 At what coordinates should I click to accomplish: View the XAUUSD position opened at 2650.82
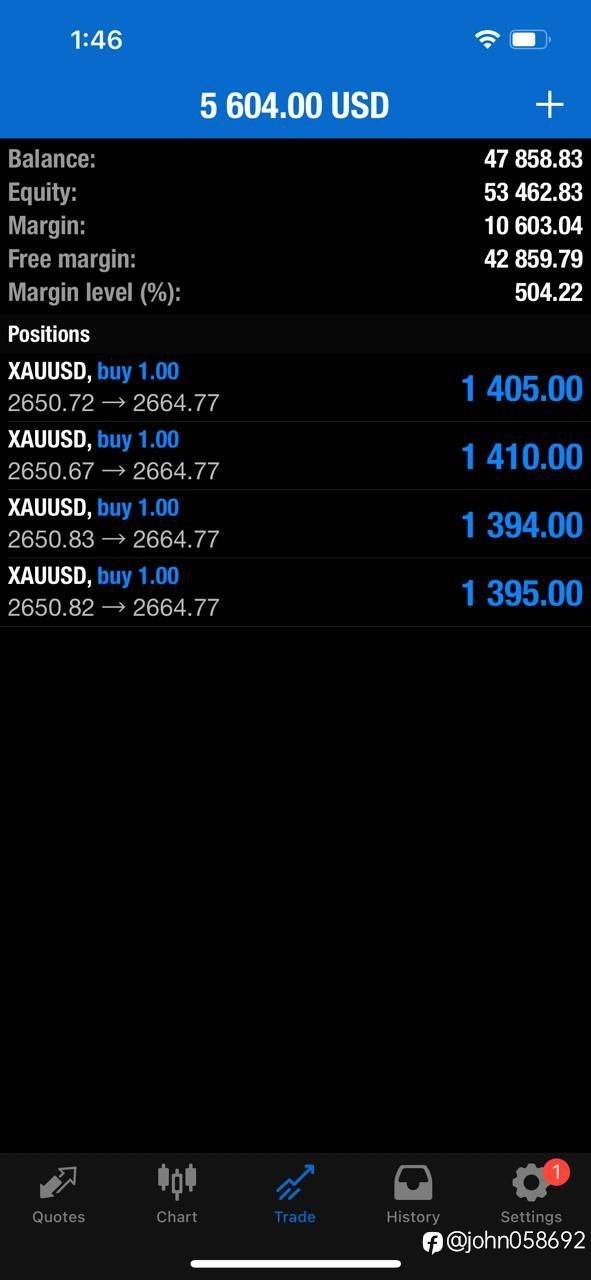point(295,592)
